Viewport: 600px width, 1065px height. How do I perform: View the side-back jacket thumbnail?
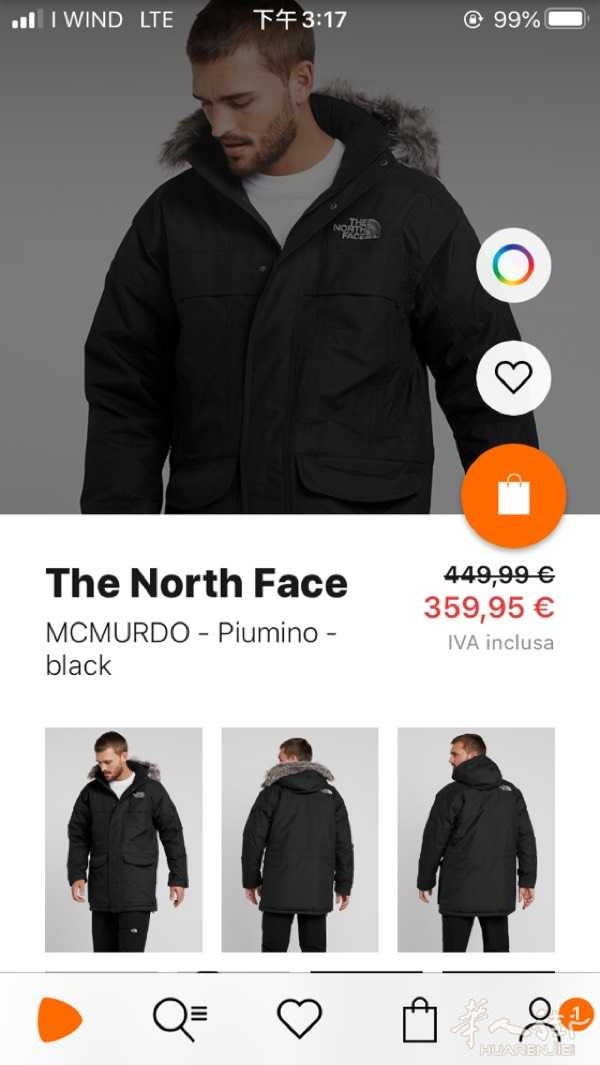click(x=476, y=840)
